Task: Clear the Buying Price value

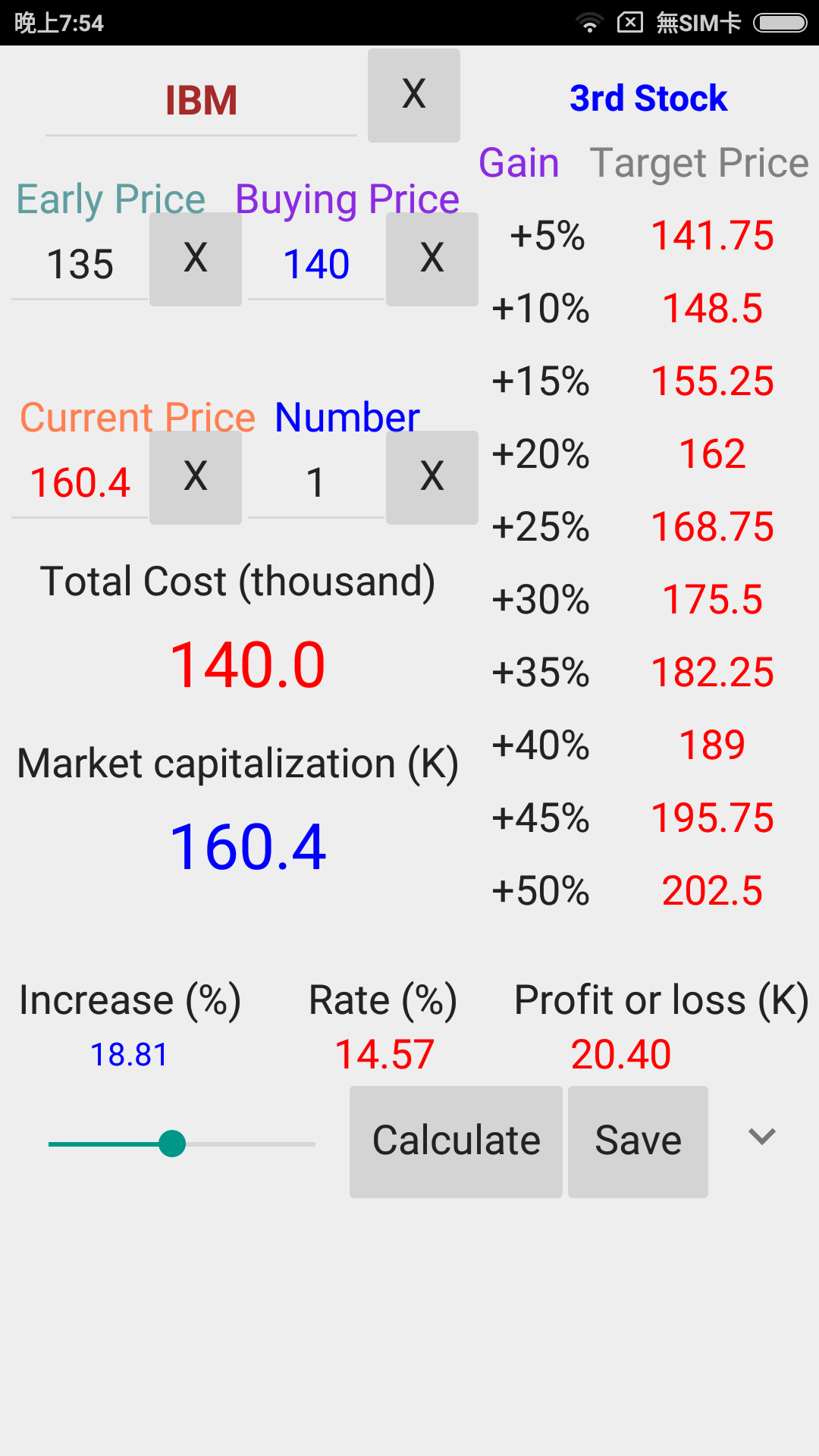Action: pos(432,259)
